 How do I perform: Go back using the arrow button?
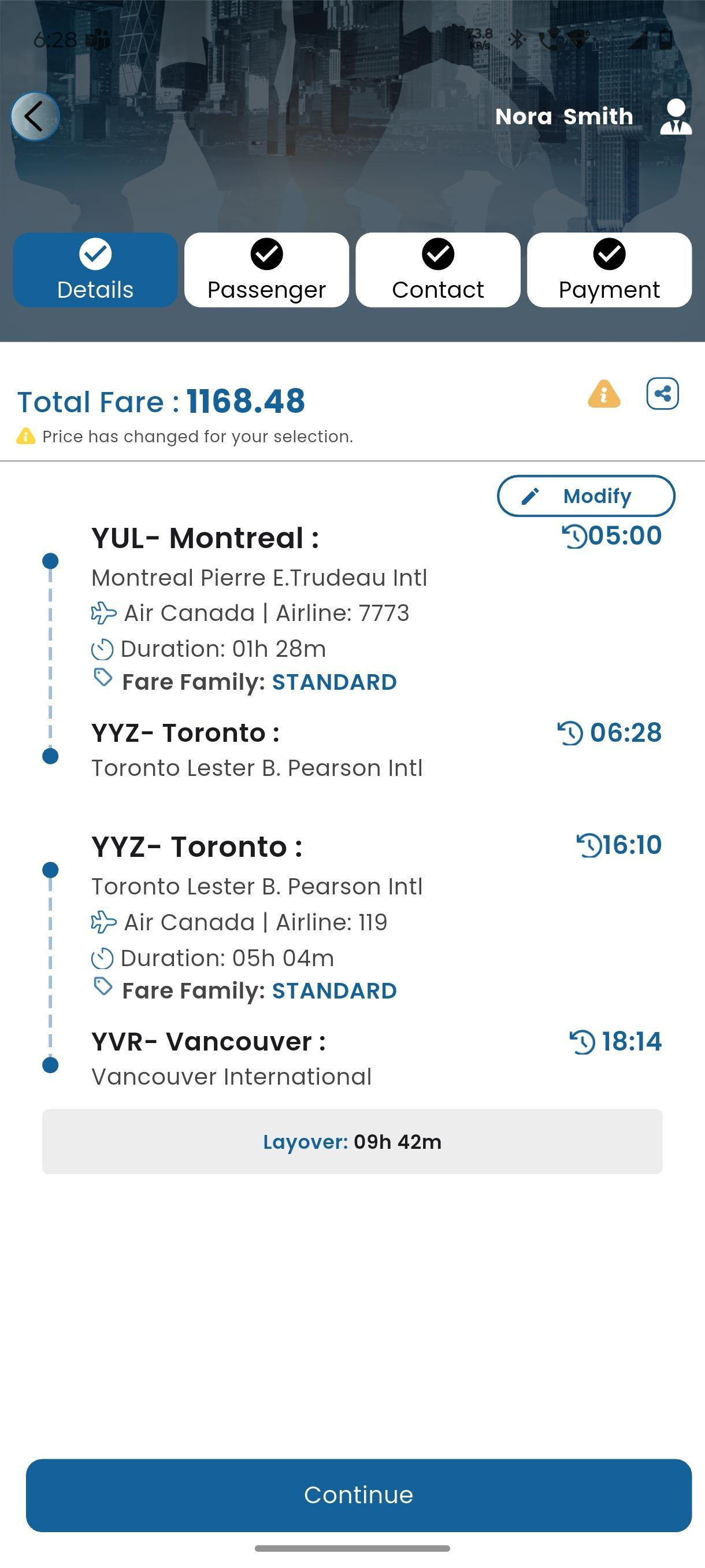point(35,116)
